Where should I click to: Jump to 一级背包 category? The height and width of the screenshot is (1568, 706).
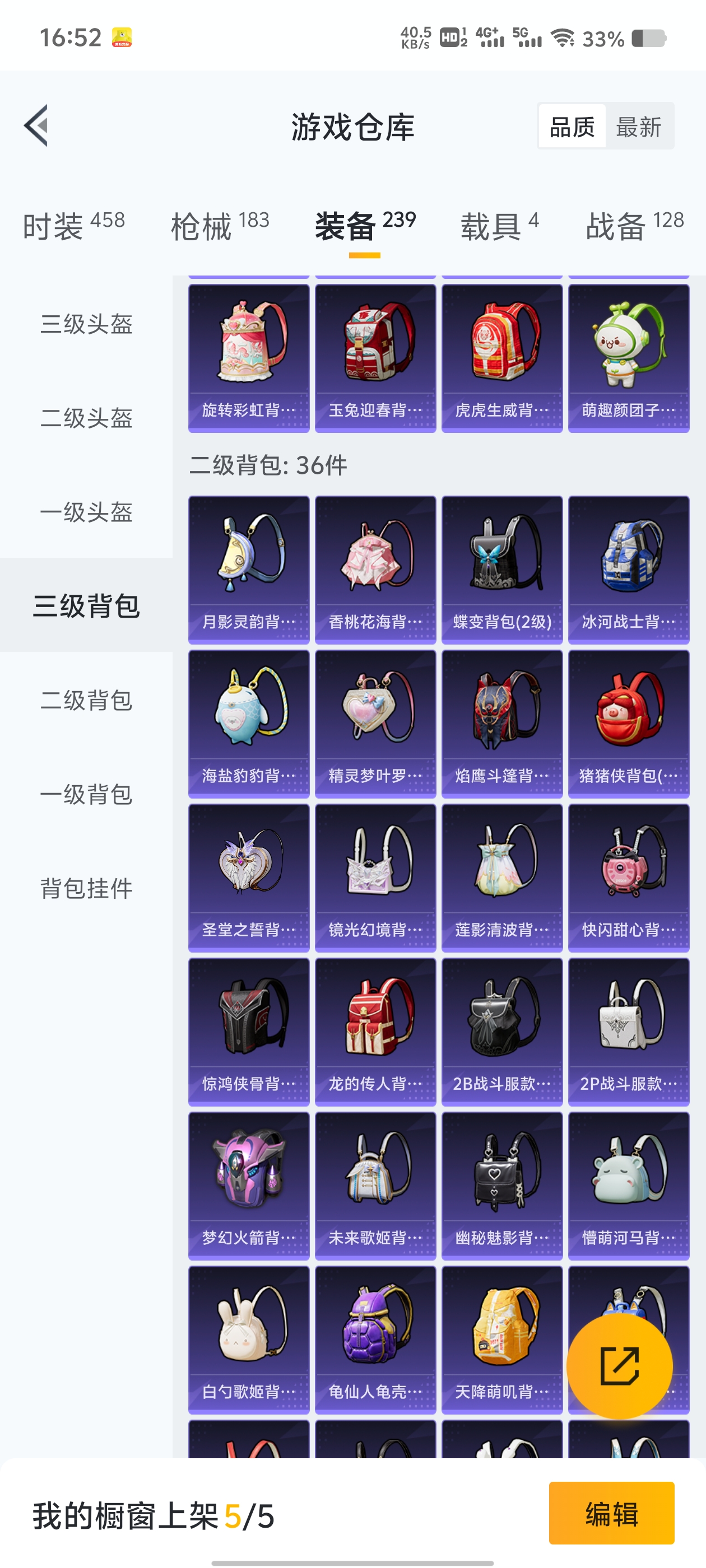[86, 794]
